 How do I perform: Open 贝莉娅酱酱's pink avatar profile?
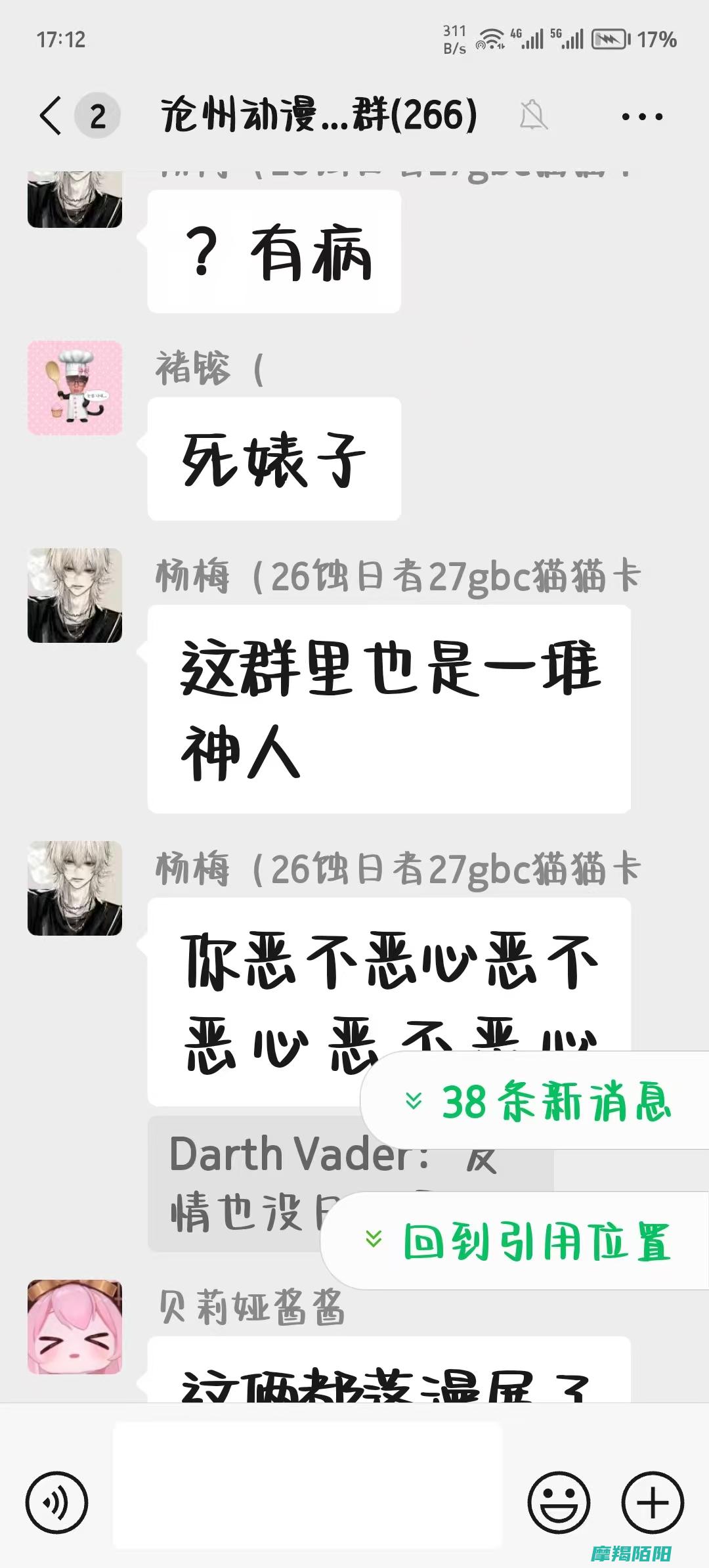point(75,1326)
